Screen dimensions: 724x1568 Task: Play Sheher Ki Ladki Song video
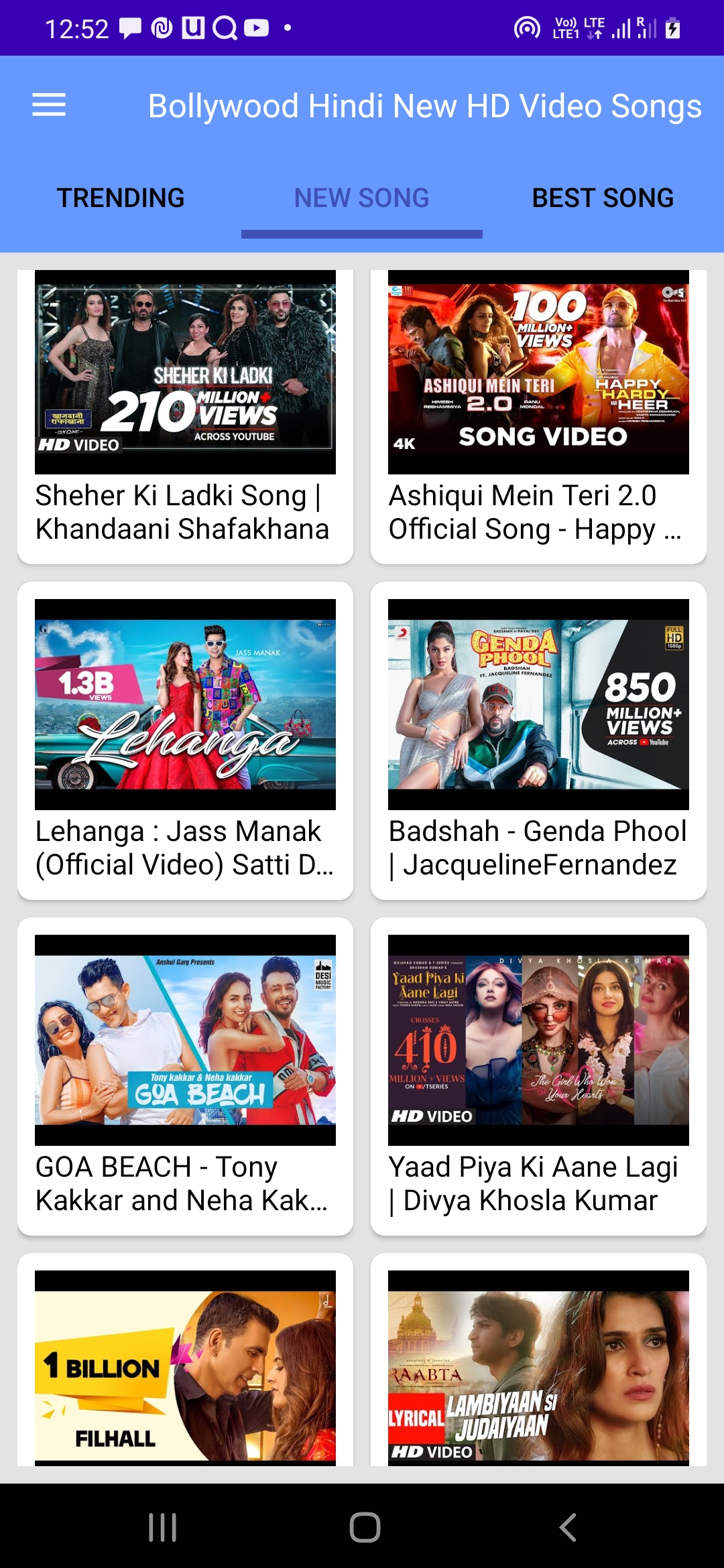pos(185,372)
